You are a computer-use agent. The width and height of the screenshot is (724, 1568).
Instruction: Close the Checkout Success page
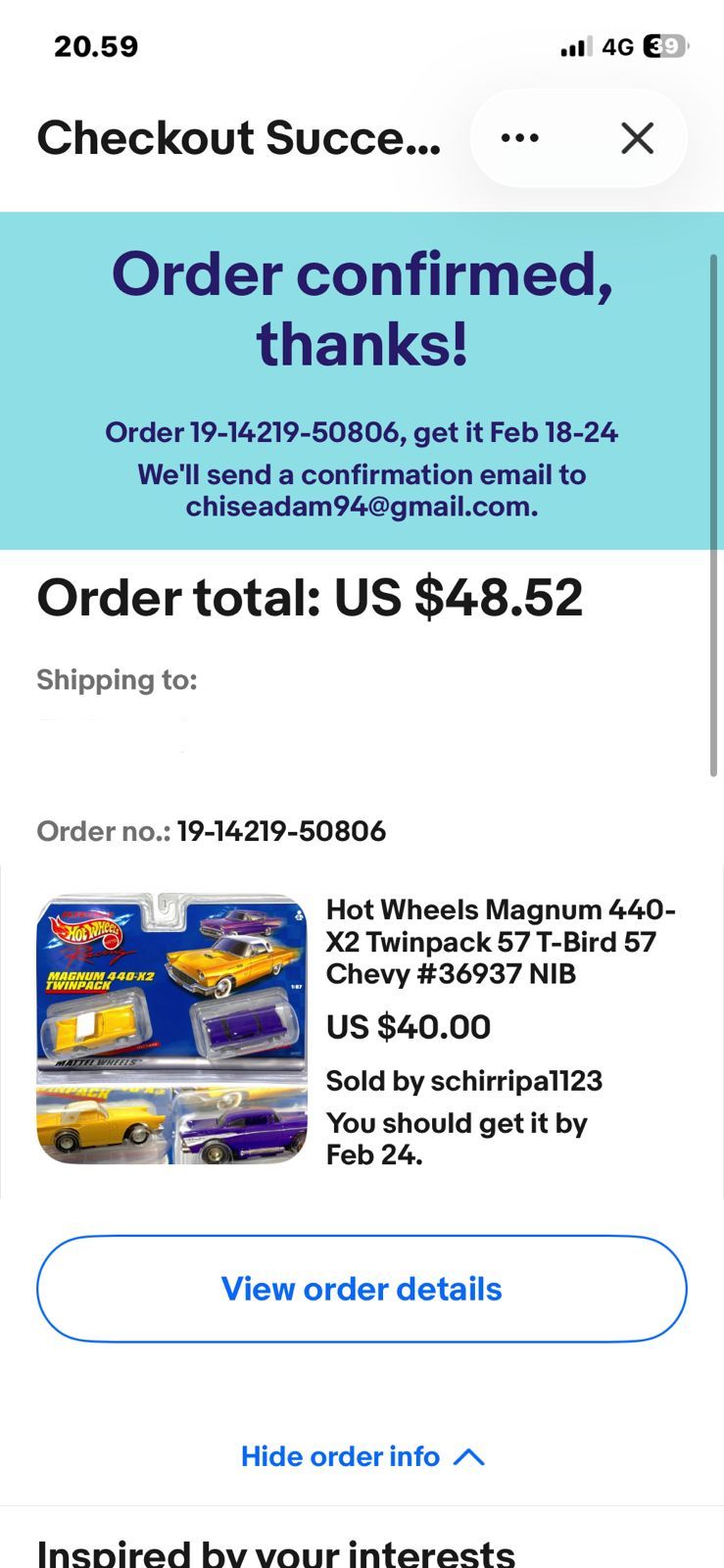pos(637,138)
